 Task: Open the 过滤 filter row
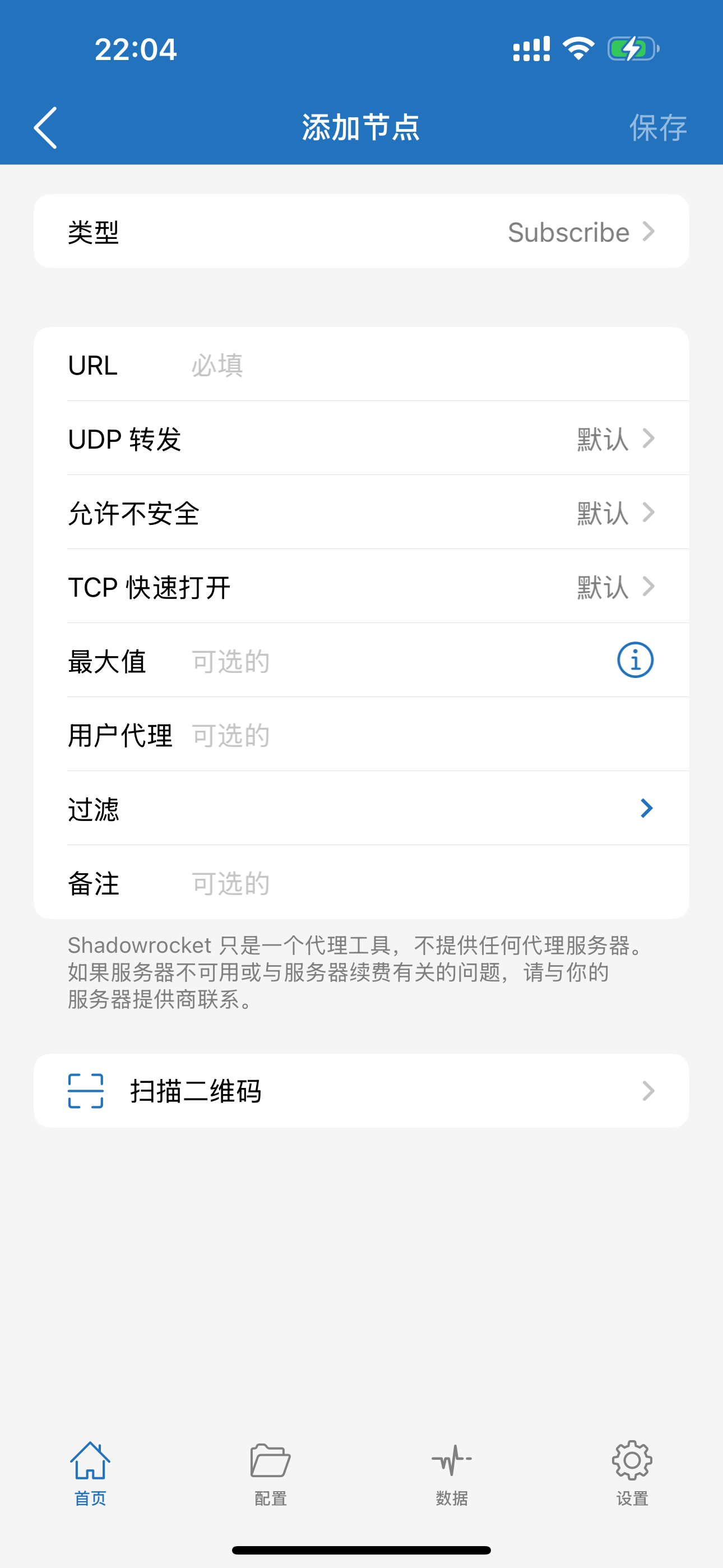(x=361, y=809)
